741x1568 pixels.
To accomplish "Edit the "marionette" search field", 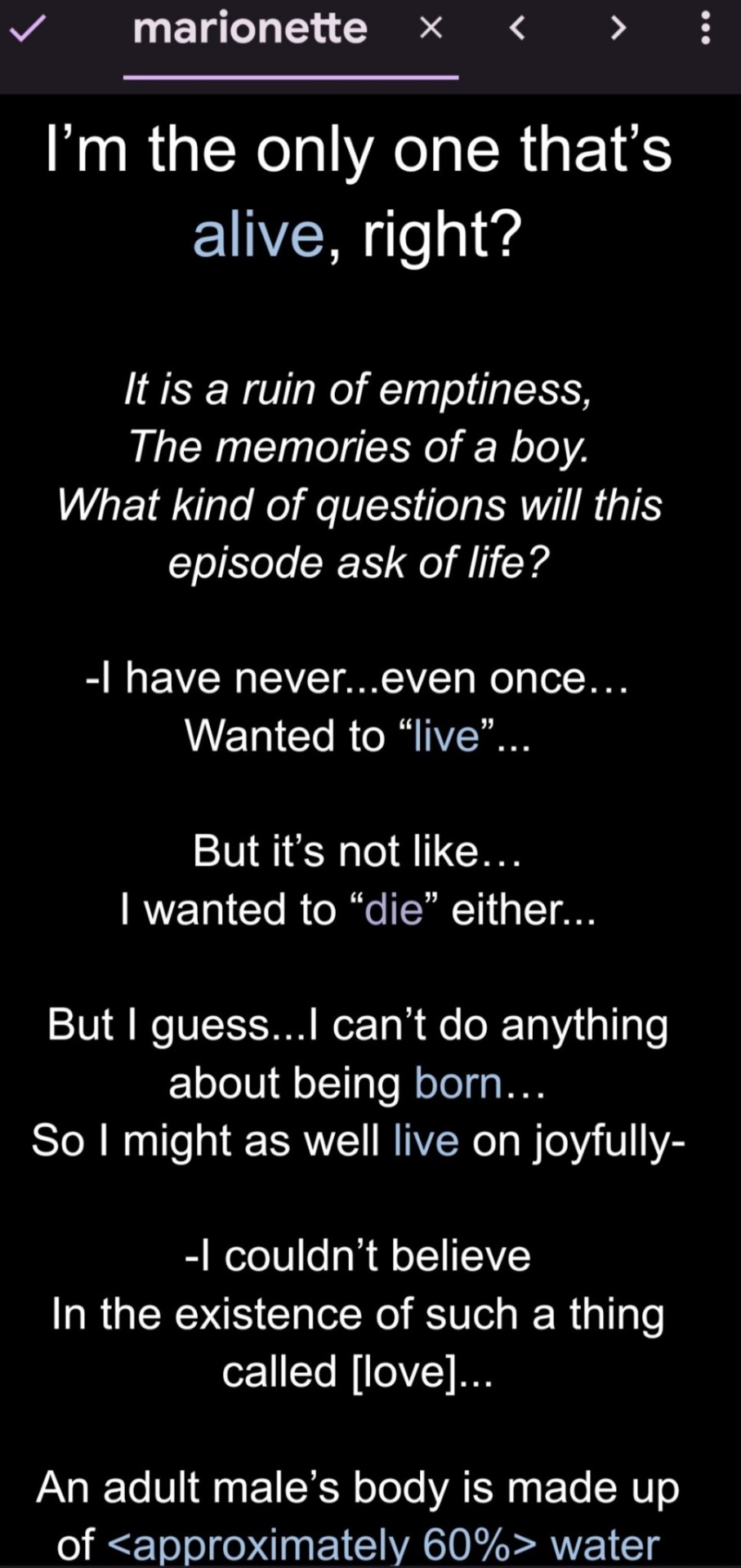I will (250, 30).
